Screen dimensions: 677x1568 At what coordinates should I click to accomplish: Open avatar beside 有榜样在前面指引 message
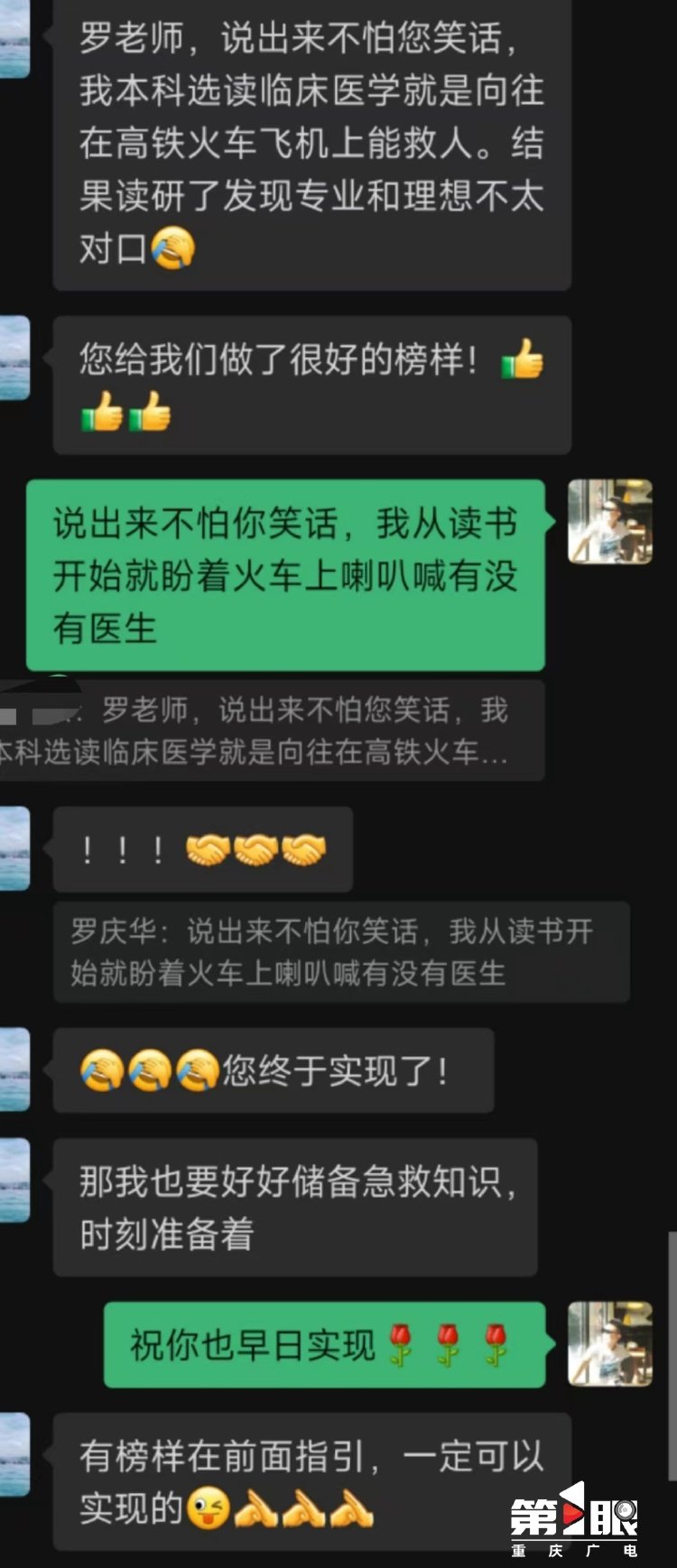(14, 1455)
